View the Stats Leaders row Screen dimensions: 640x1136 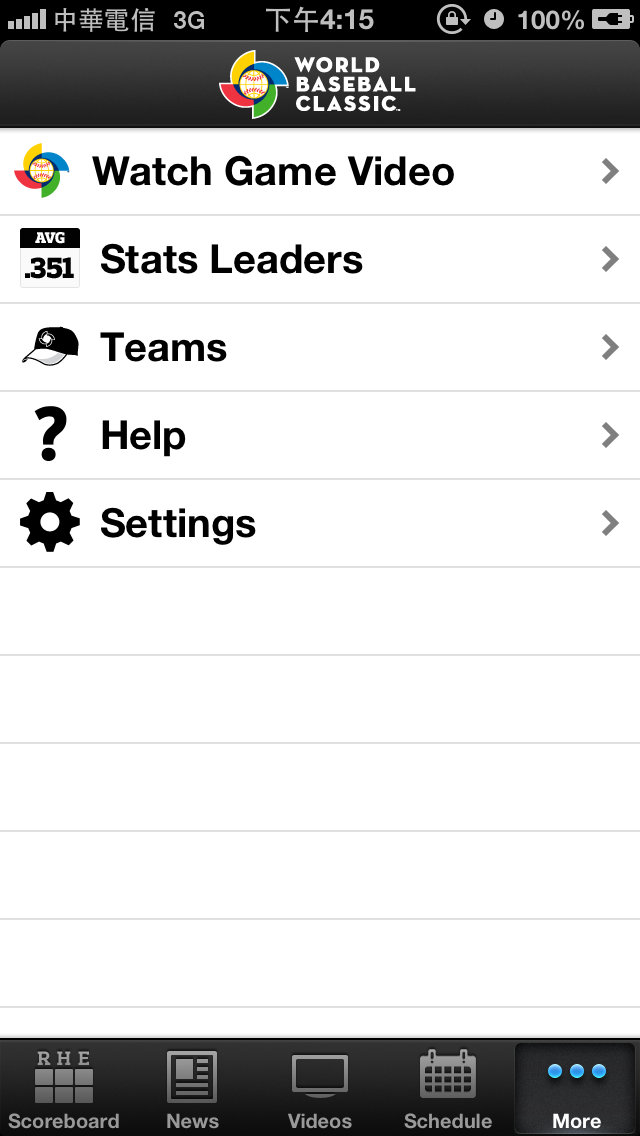pos(320,260)
